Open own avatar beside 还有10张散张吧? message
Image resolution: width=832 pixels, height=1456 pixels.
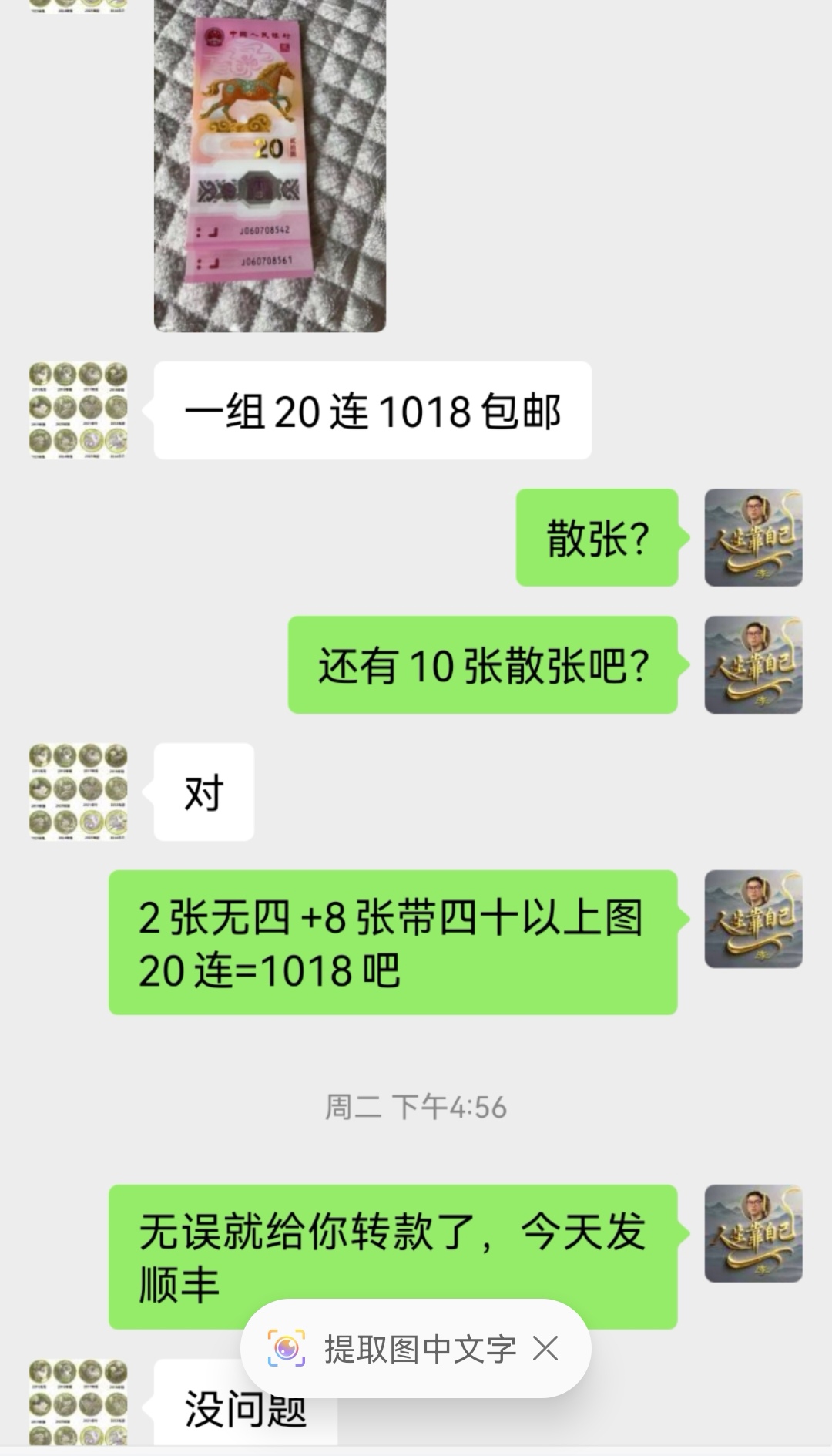click(x=753, y=664)
